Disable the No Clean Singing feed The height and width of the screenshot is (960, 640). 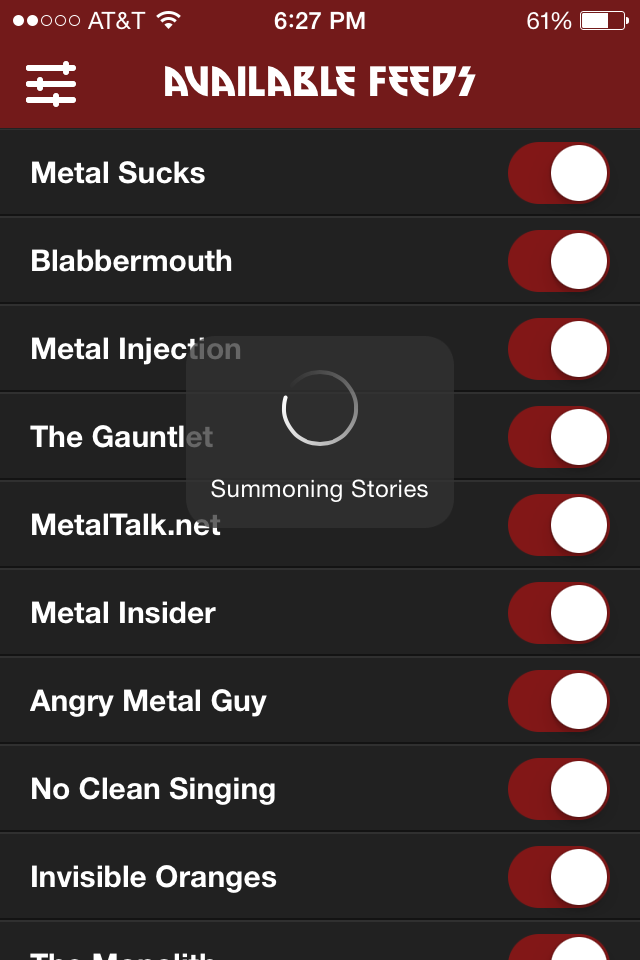pyautogui.click(x=559, y=789)
